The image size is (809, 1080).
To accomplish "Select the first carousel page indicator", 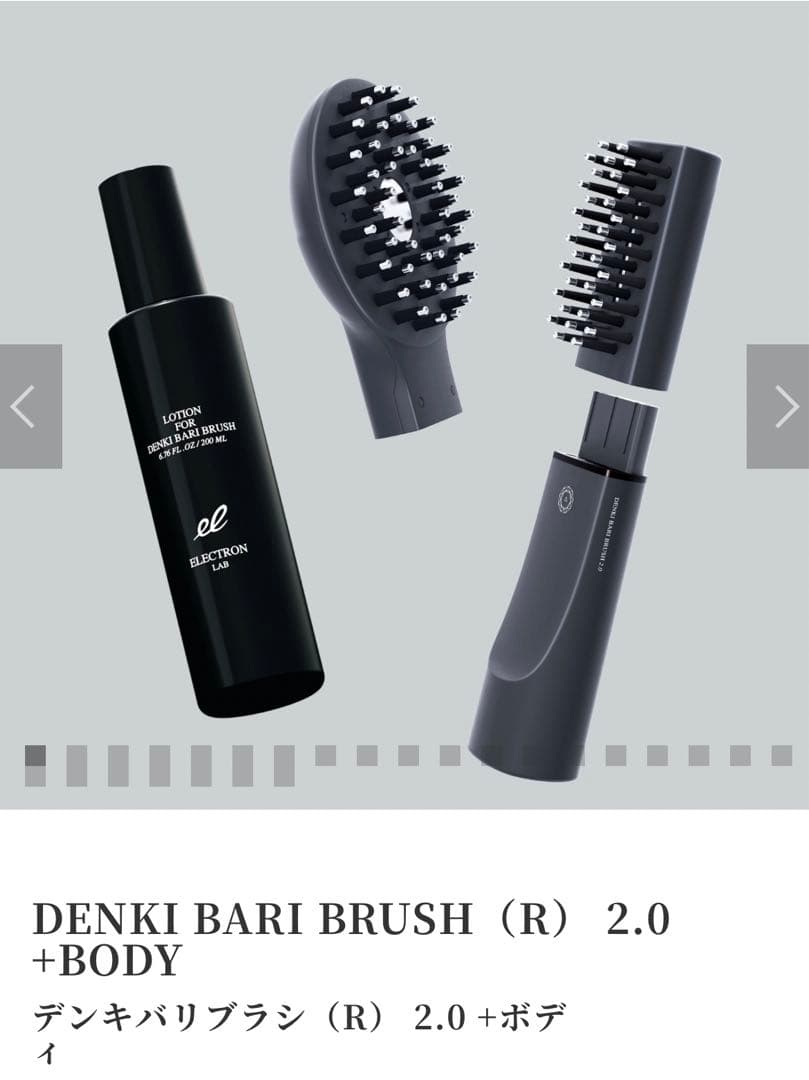I will (35, 756).
